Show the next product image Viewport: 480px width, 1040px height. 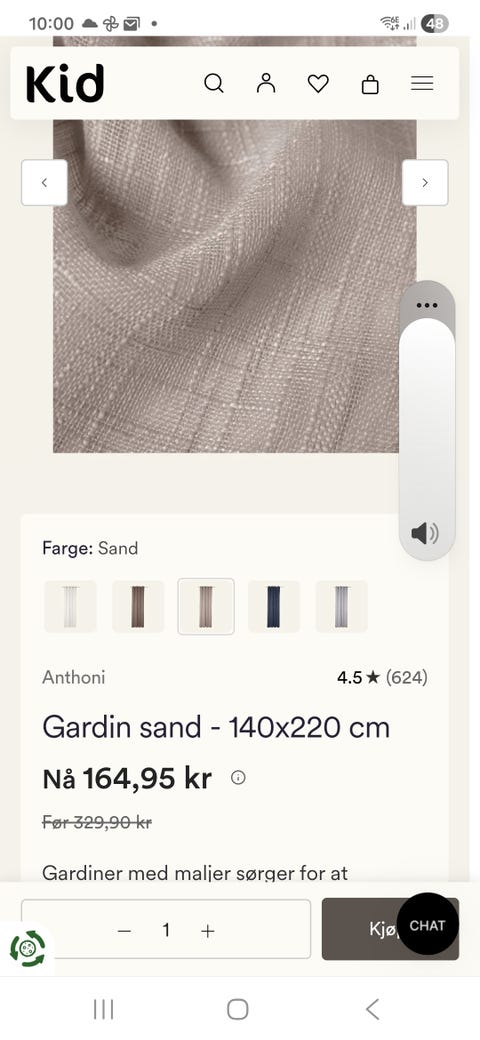coord(425,182)
